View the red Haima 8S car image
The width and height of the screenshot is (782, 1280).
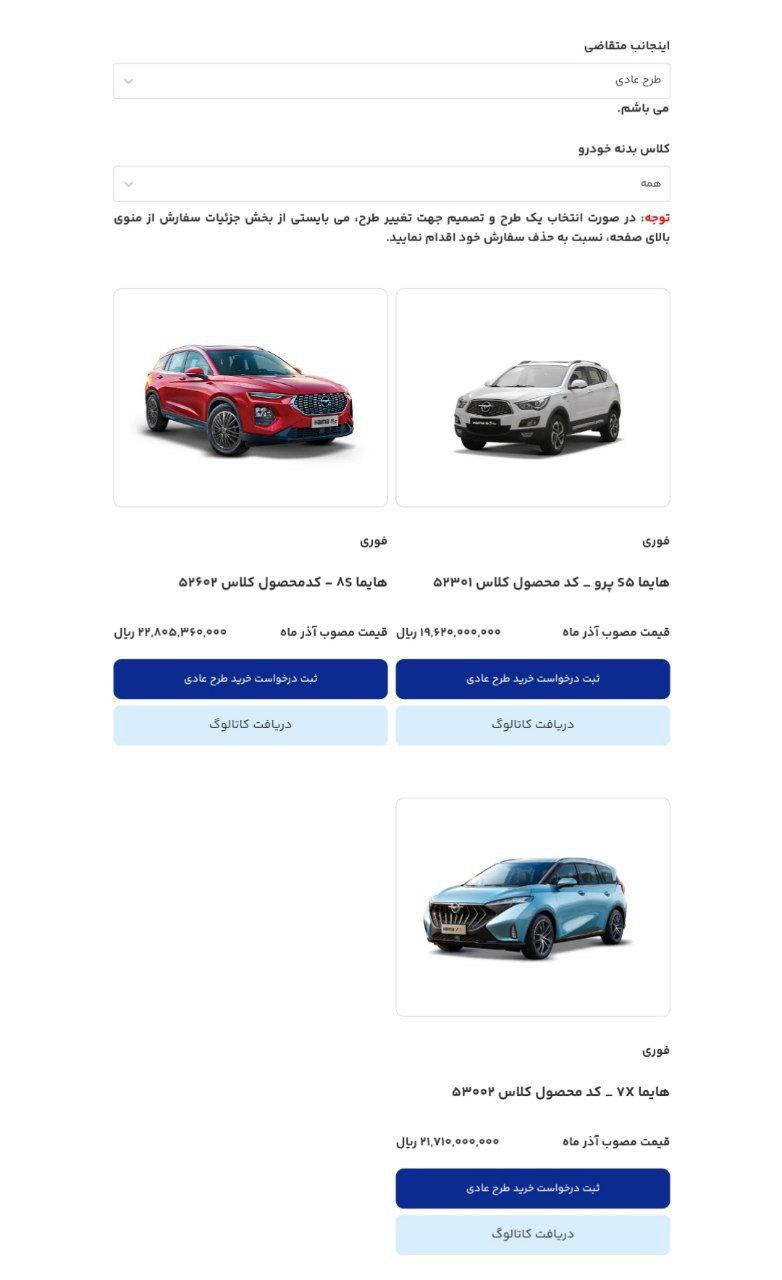250,395
